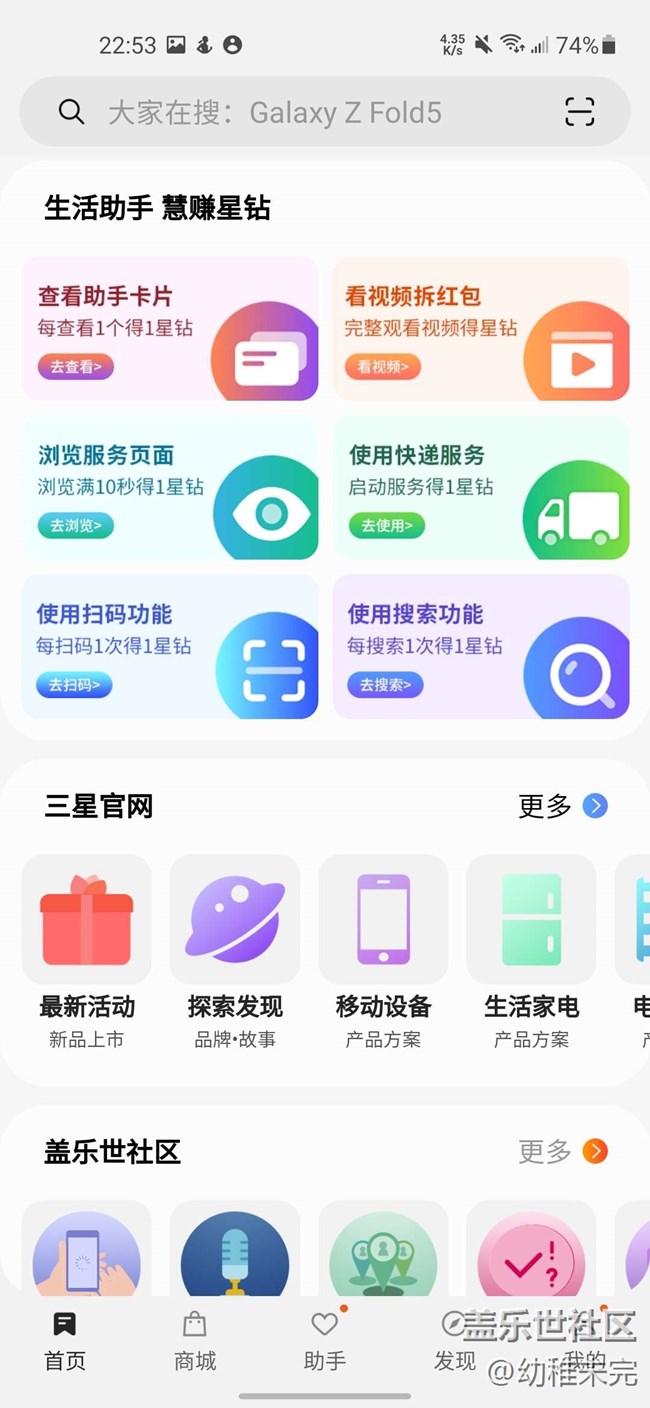This screenshot has height=1408, width=650.
Task: Open the 生活家电 fridge tile
Action: coord(531,920)
